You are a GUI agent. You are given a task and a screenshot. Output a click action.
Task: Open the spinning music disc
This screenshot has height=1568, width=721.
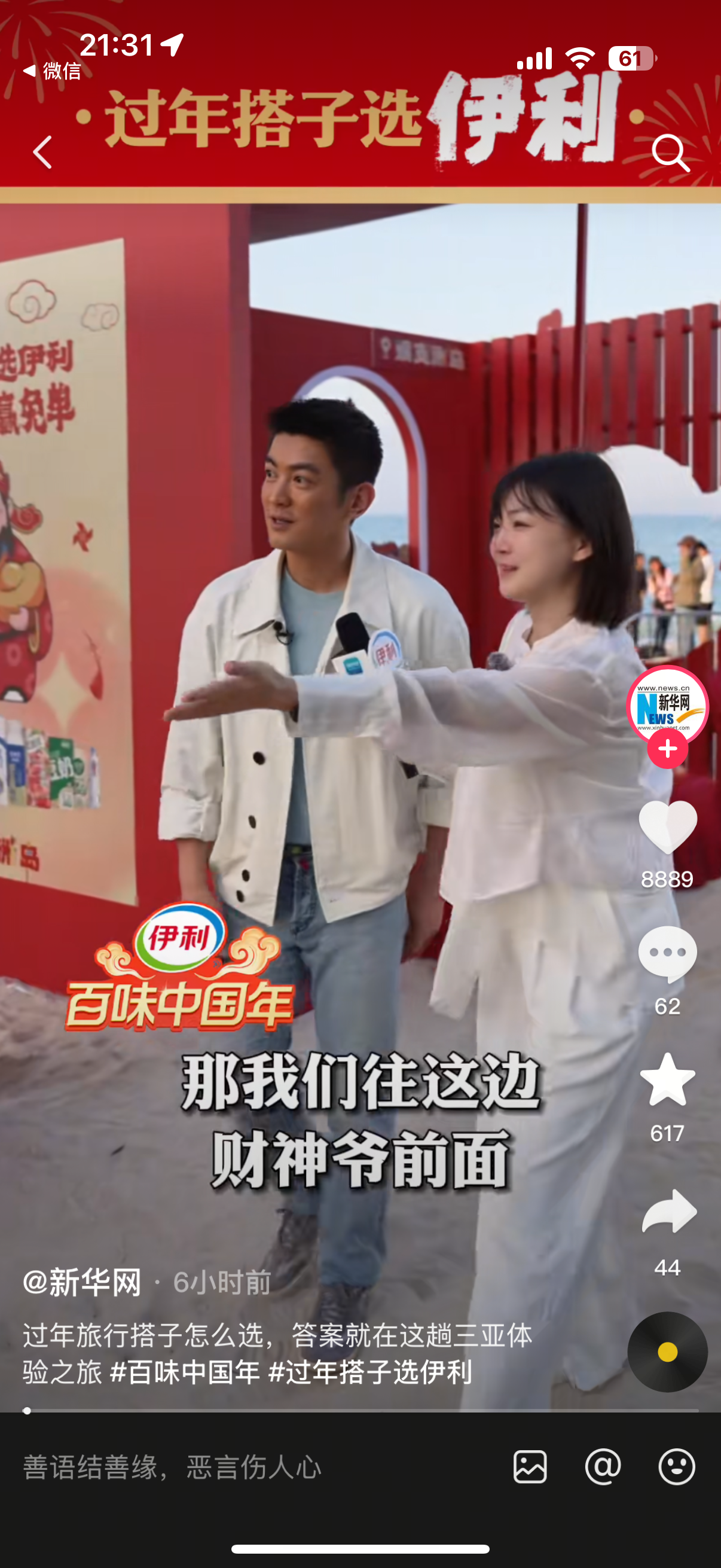(667, 1352)
